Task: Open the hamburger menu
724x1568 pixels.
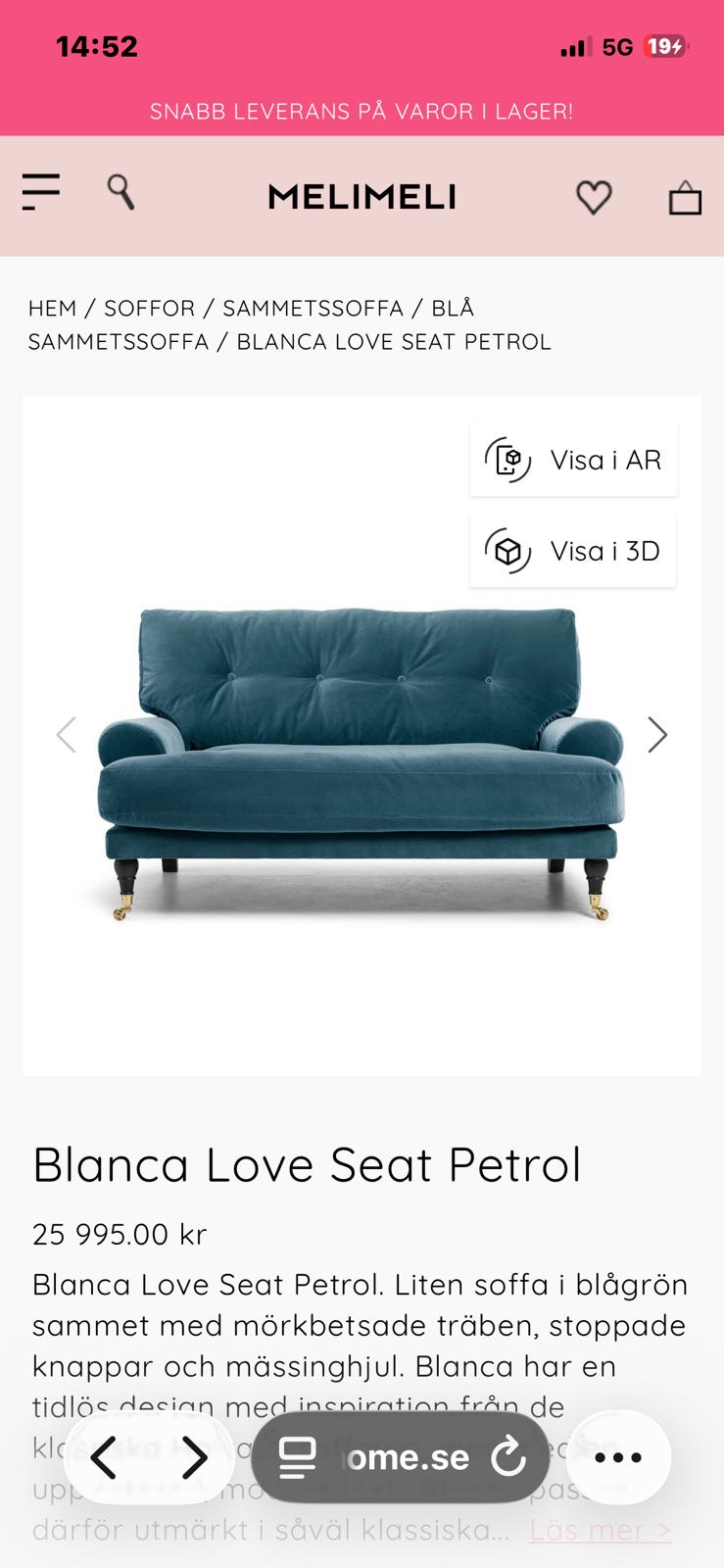Action: (41, 192)
